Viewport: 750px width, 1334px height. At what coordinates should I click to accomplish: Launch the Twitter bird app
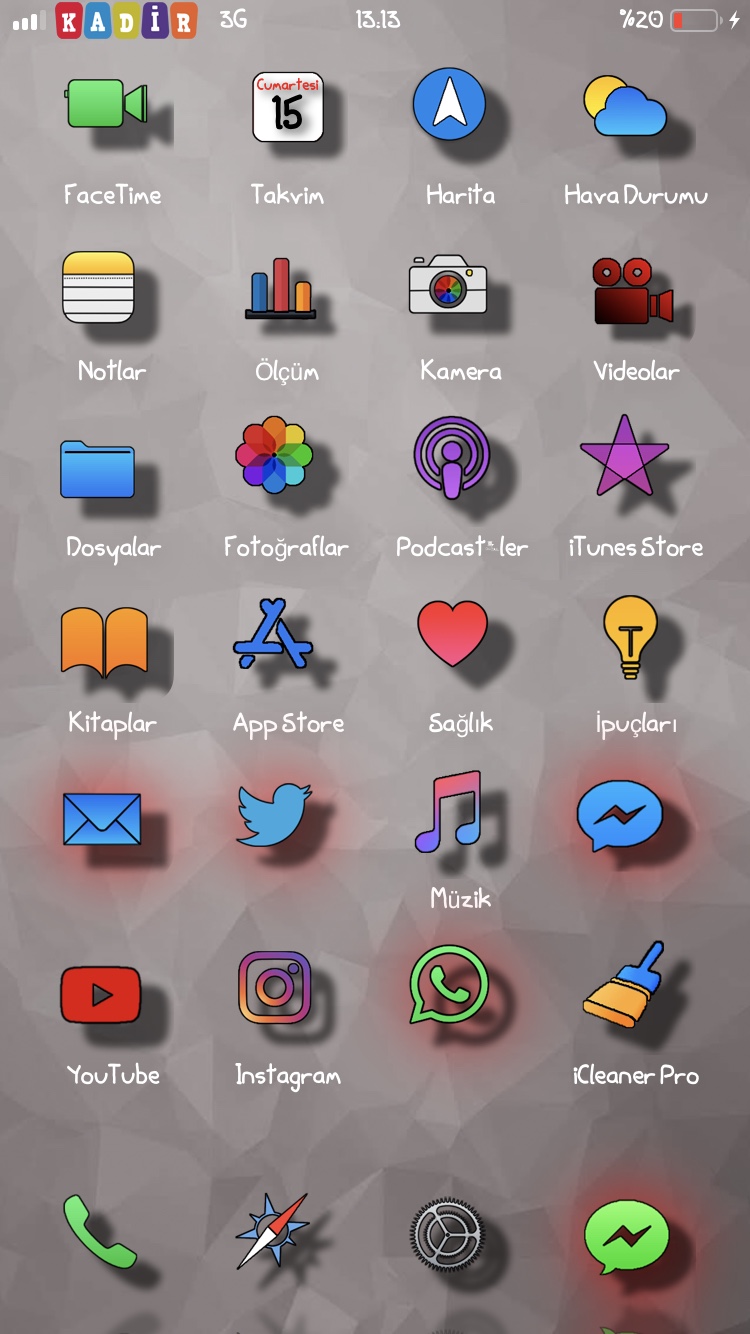click(x=273, y=815)
